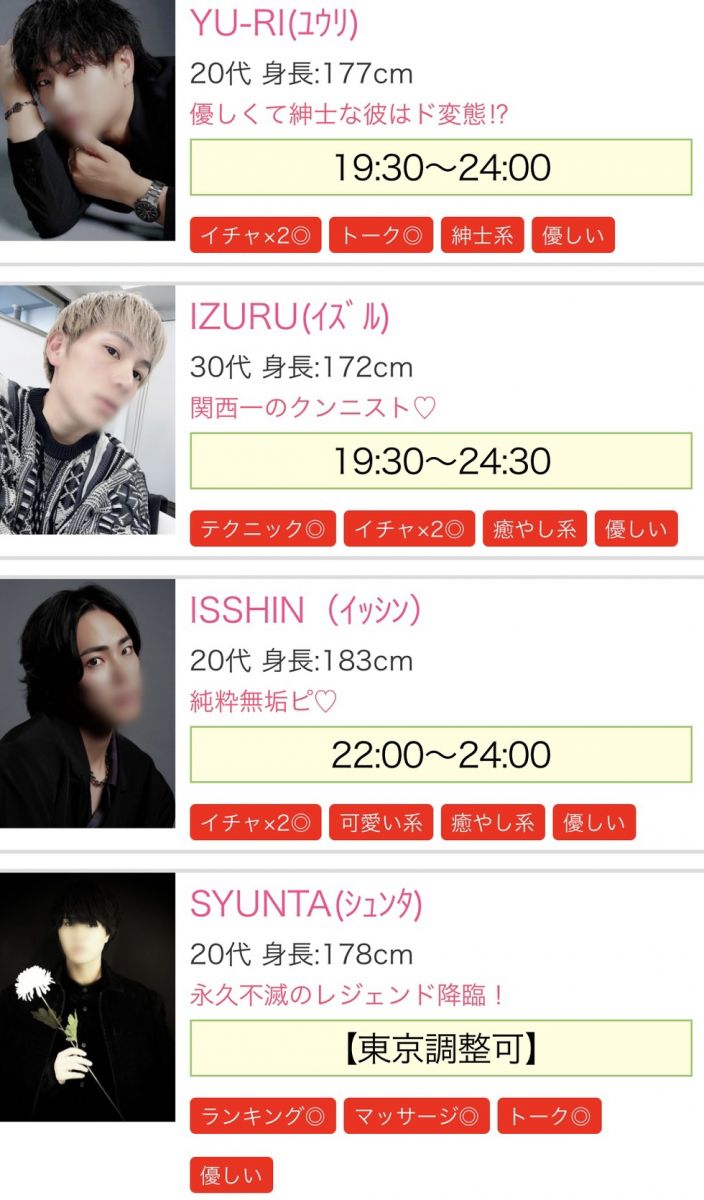Open SYUNTA's profile name link
The height and width of the screenshot is (1200, 704).
tap(306, 904)
